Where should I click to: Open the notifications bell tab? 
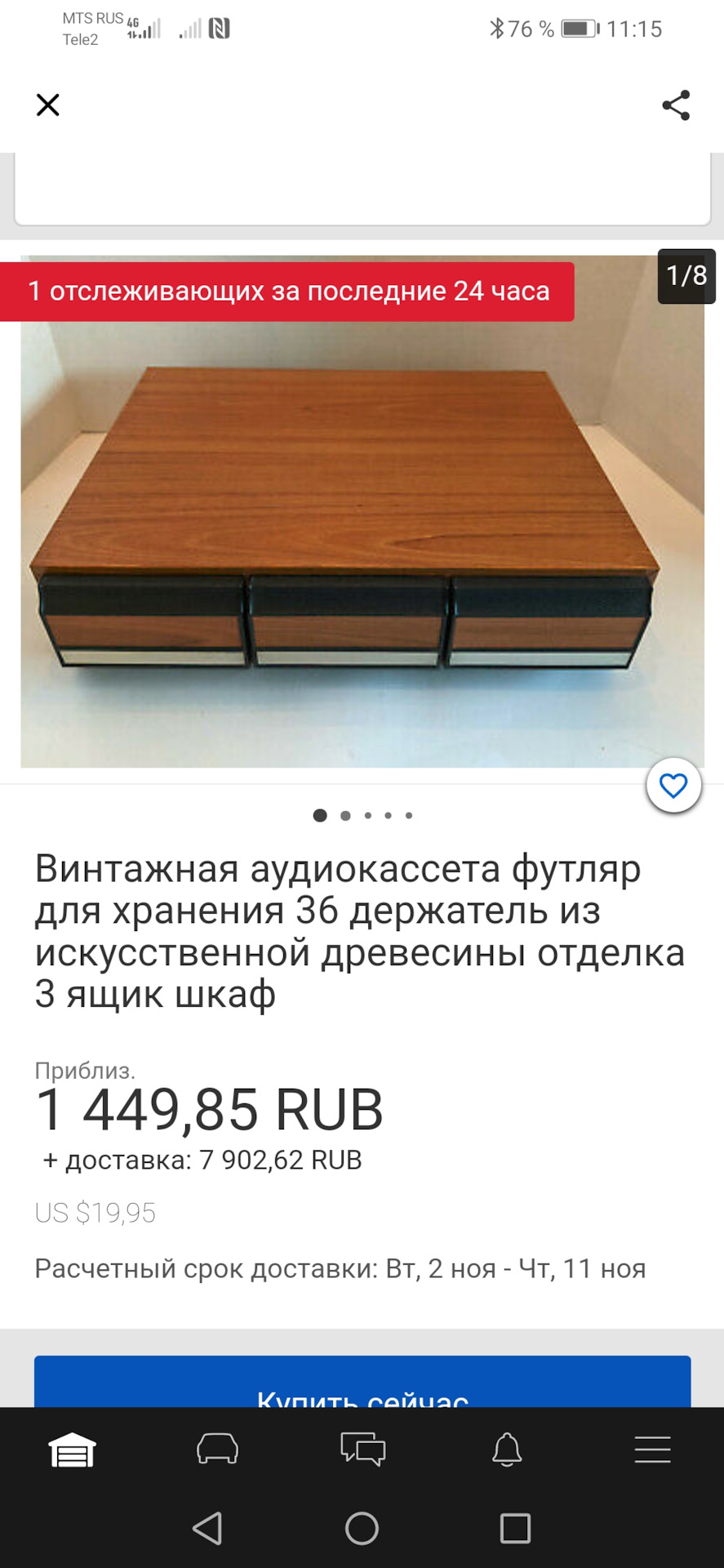click(x=507, y=1450)
